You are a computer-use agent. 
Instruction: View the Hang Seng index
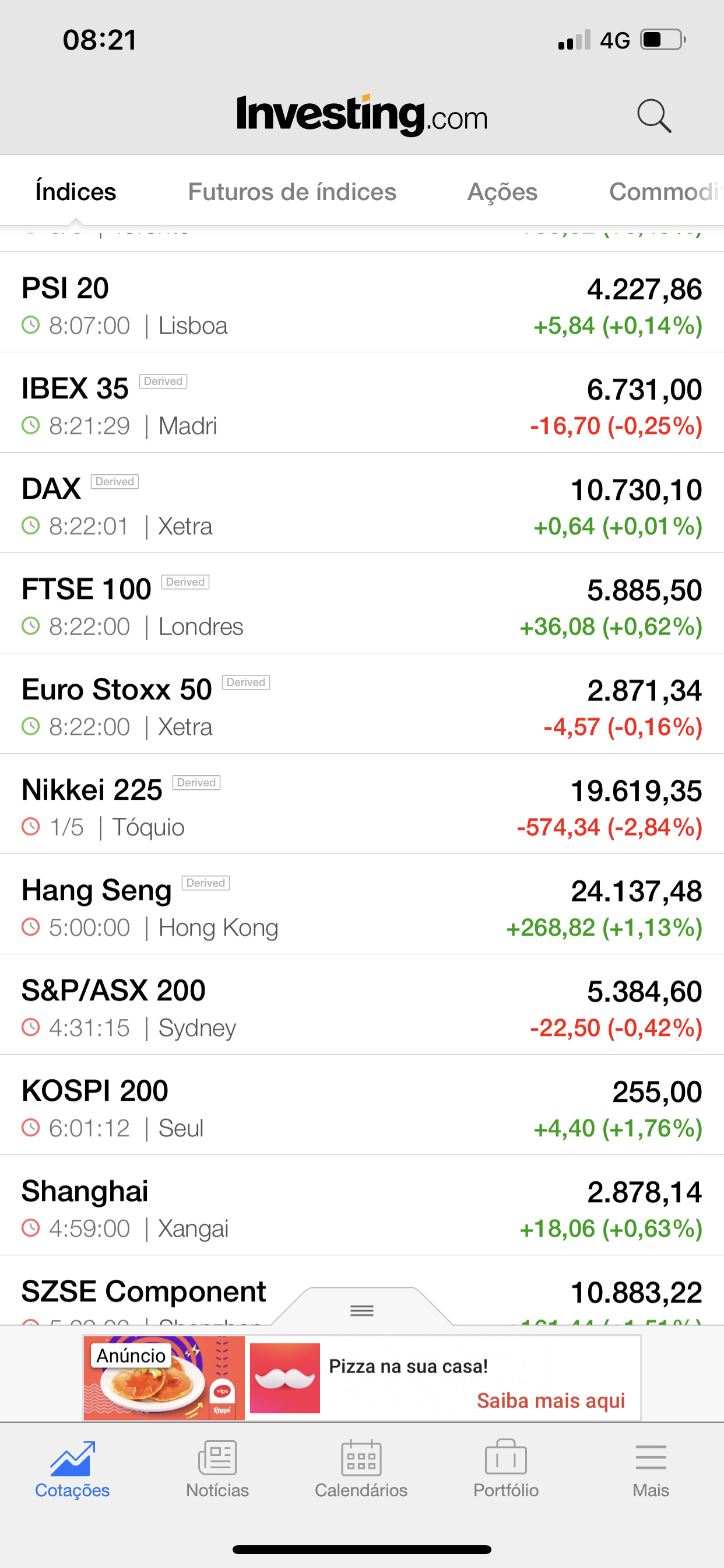pyautogui.click(x=362, y=905)
